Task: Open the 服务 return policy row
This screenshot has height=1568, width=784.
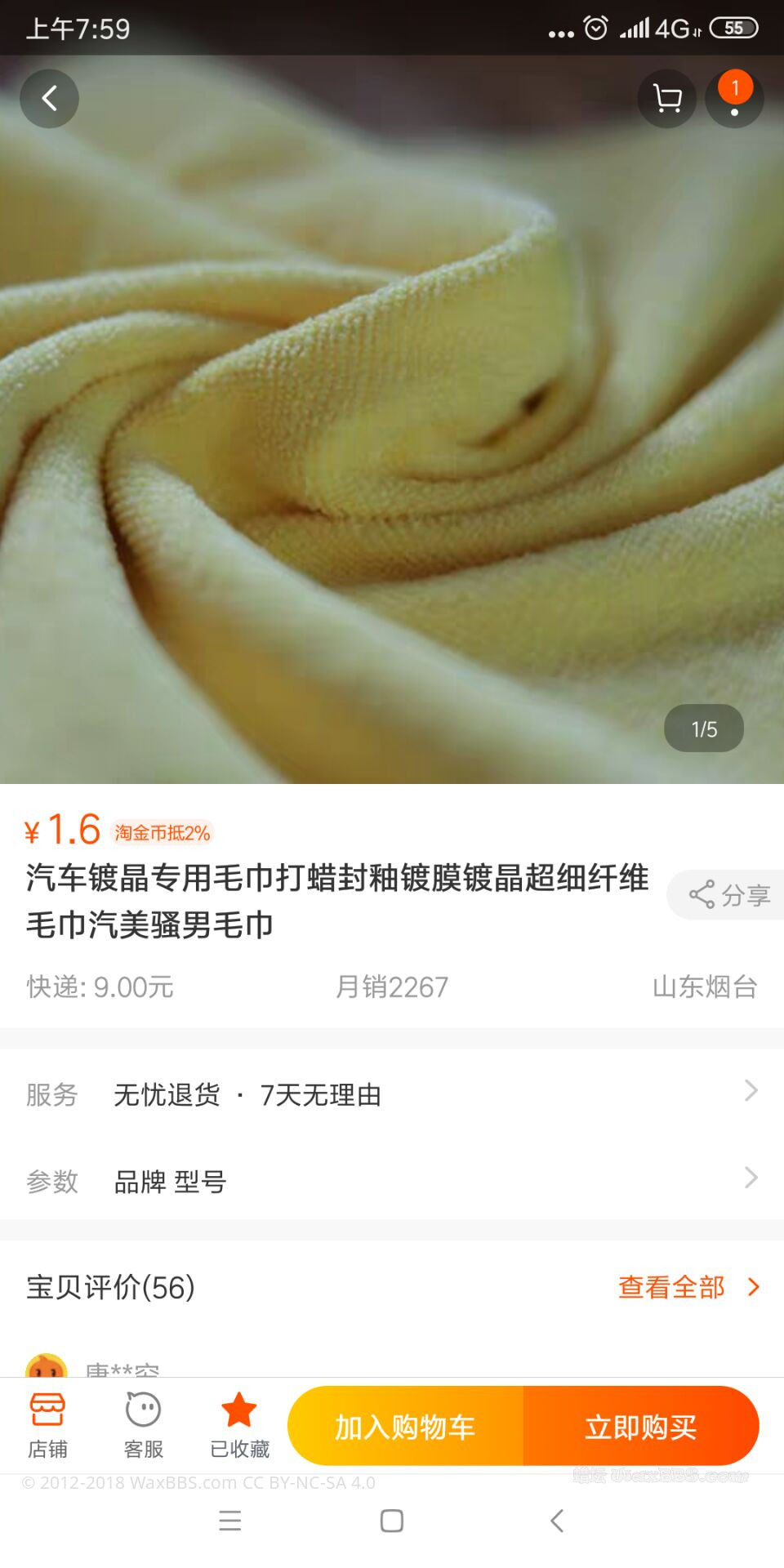Action: (392, 1094)
